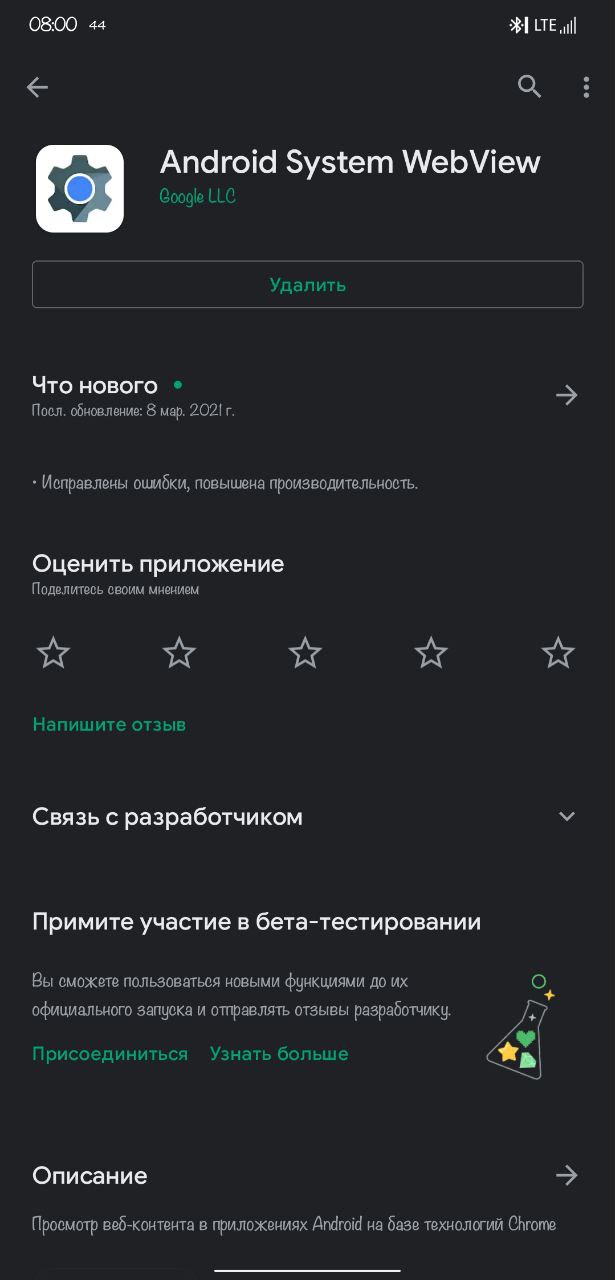615x1280 pixels.
Task: Expand Связь с разработчиком section
Action: pos(566,817)
